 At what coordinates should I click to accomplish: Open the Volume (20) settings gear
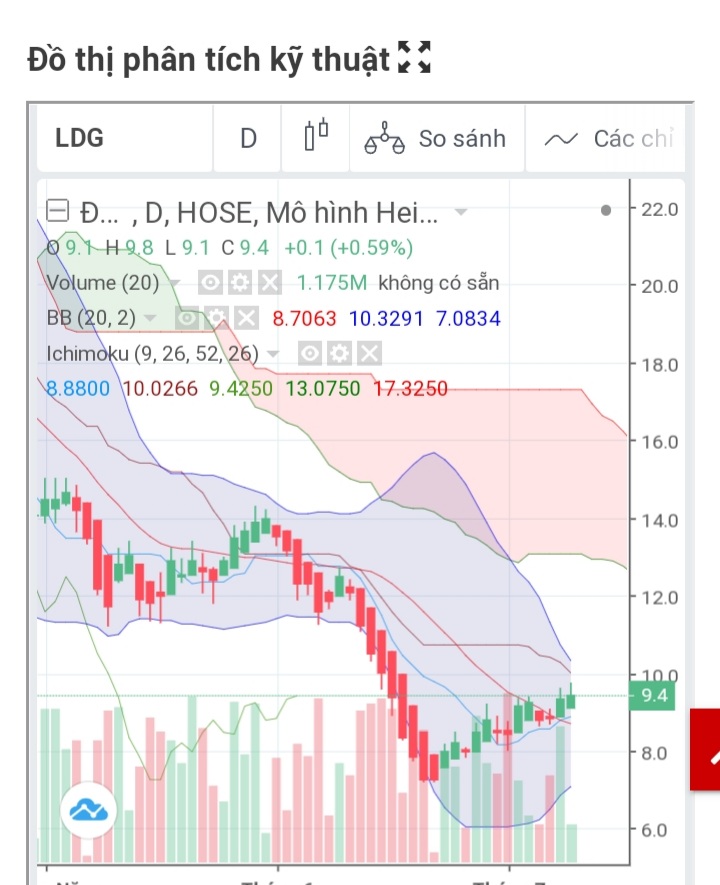240,283
